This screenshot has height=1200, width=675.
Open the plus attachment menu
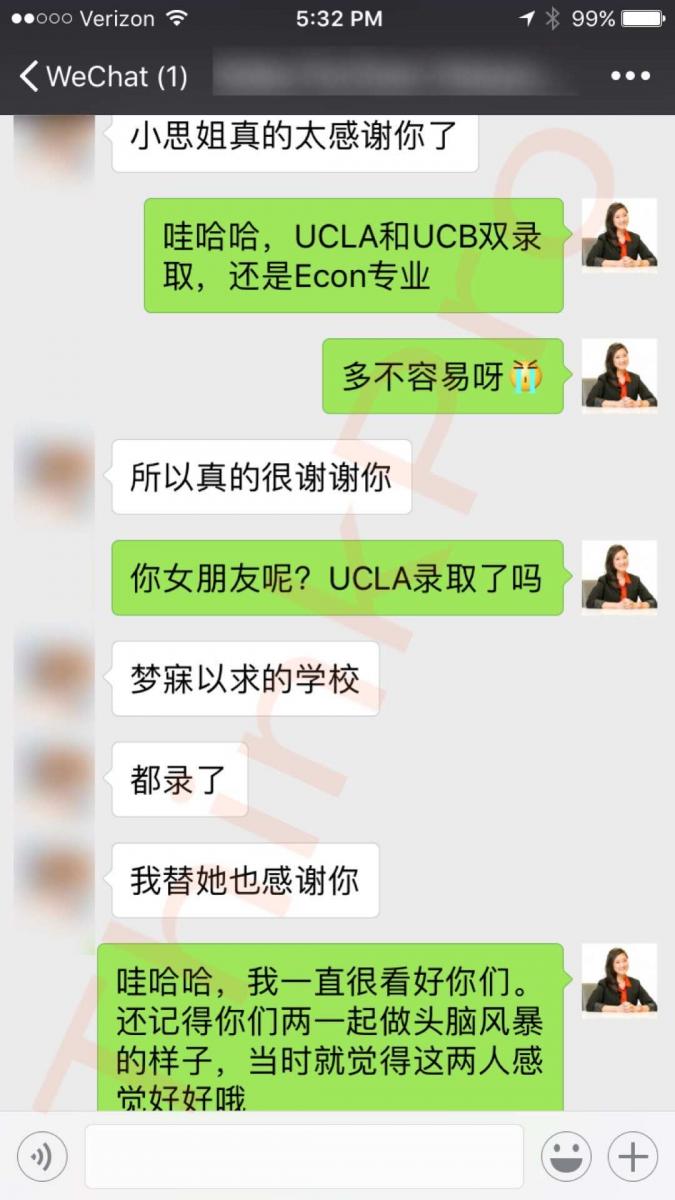(633, 1157)
